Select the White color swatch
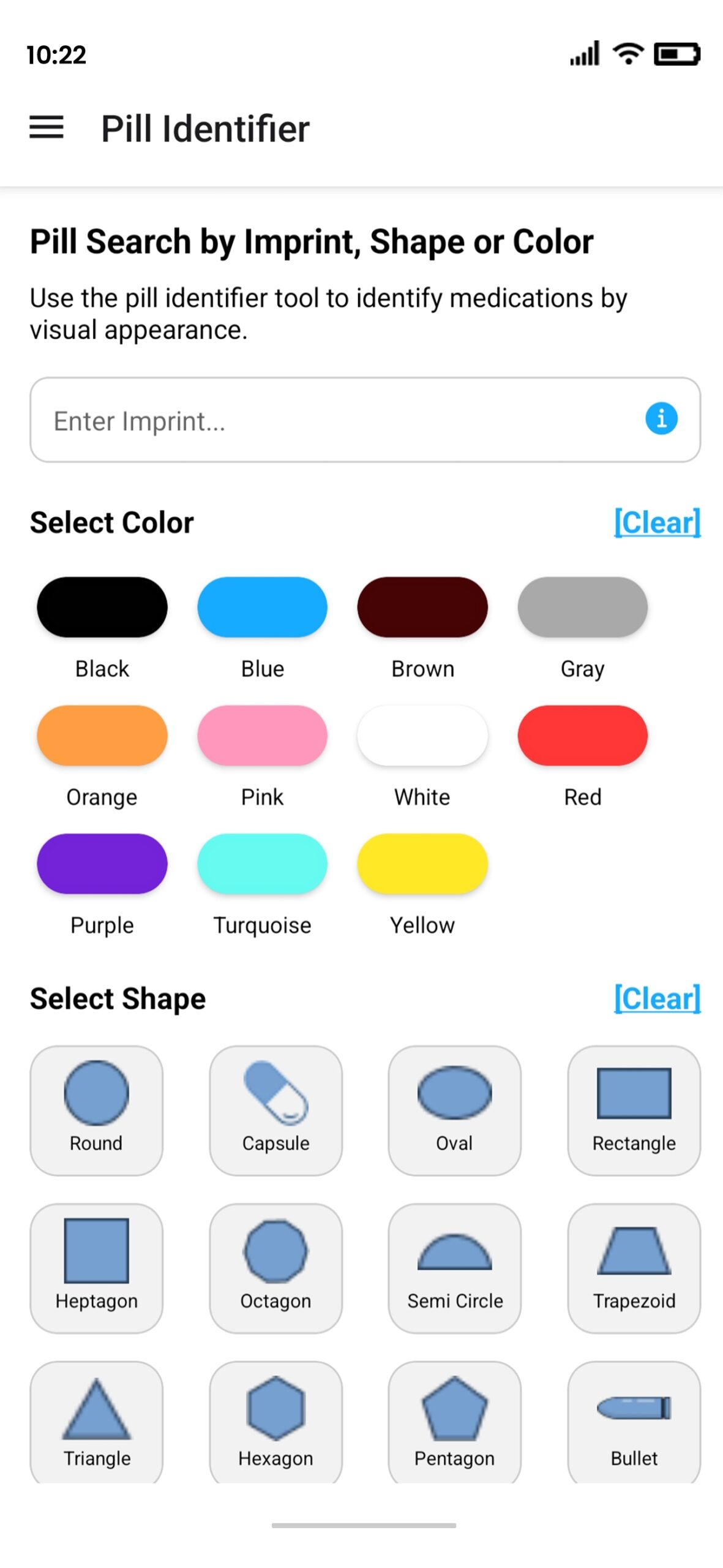This screenshot has height=1568, width=723. tap(422, 735)
